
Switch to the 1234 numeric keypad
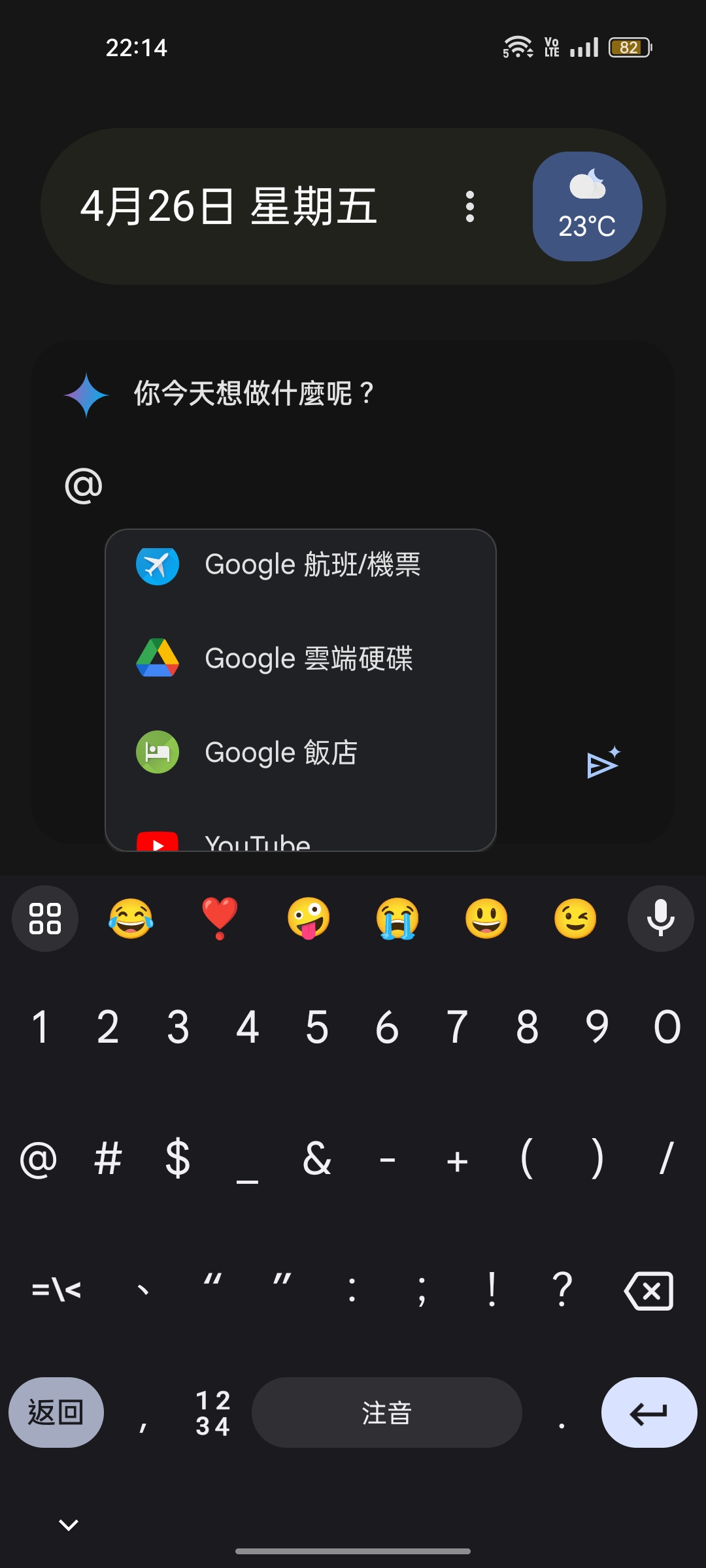[213, 1413]
